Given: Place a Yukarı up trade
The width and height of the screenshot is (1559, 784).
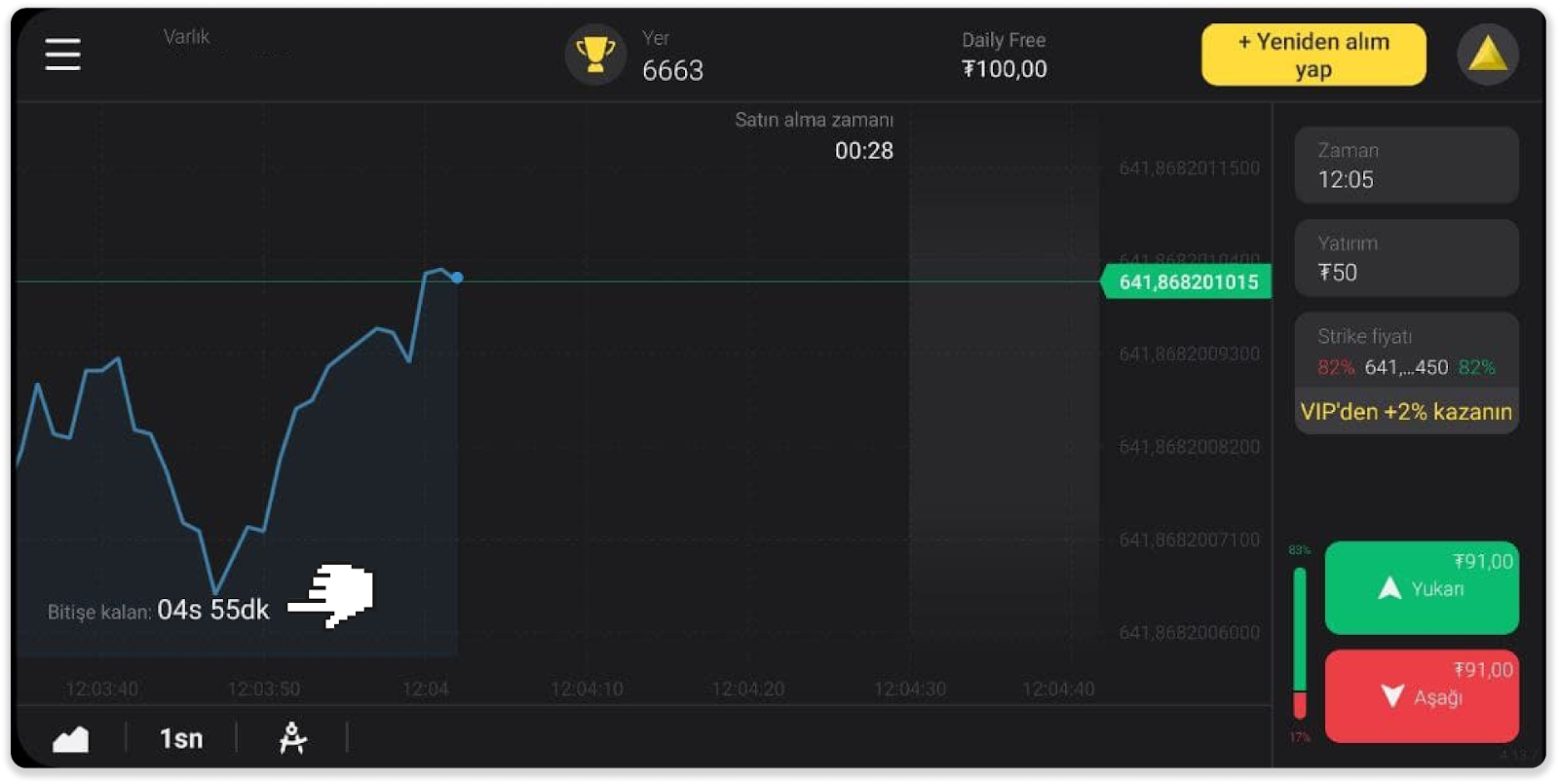Looking at the screenshot, I should pyautogui.click(x=1421, y=588).
